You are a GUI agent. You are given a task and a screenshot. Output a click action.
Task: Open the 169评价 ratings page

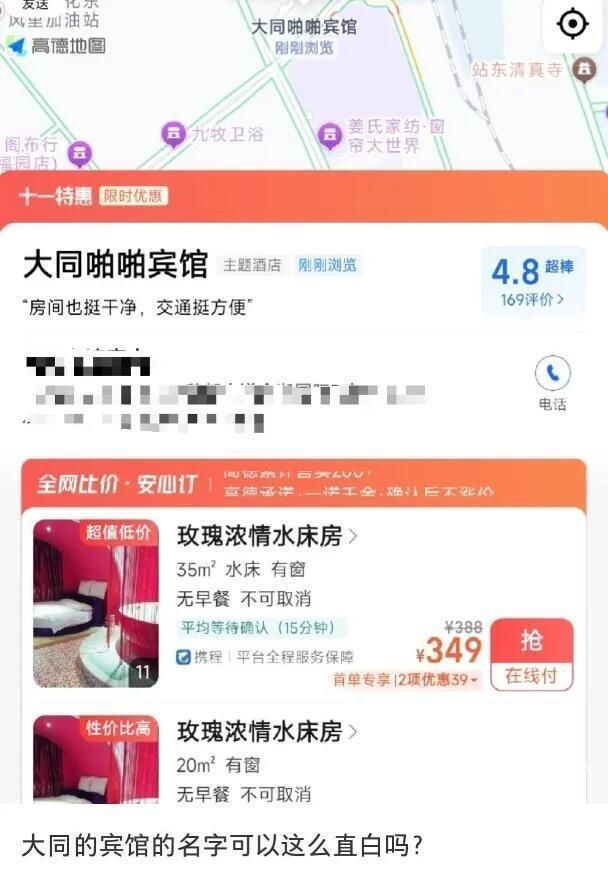pos(532,299)
